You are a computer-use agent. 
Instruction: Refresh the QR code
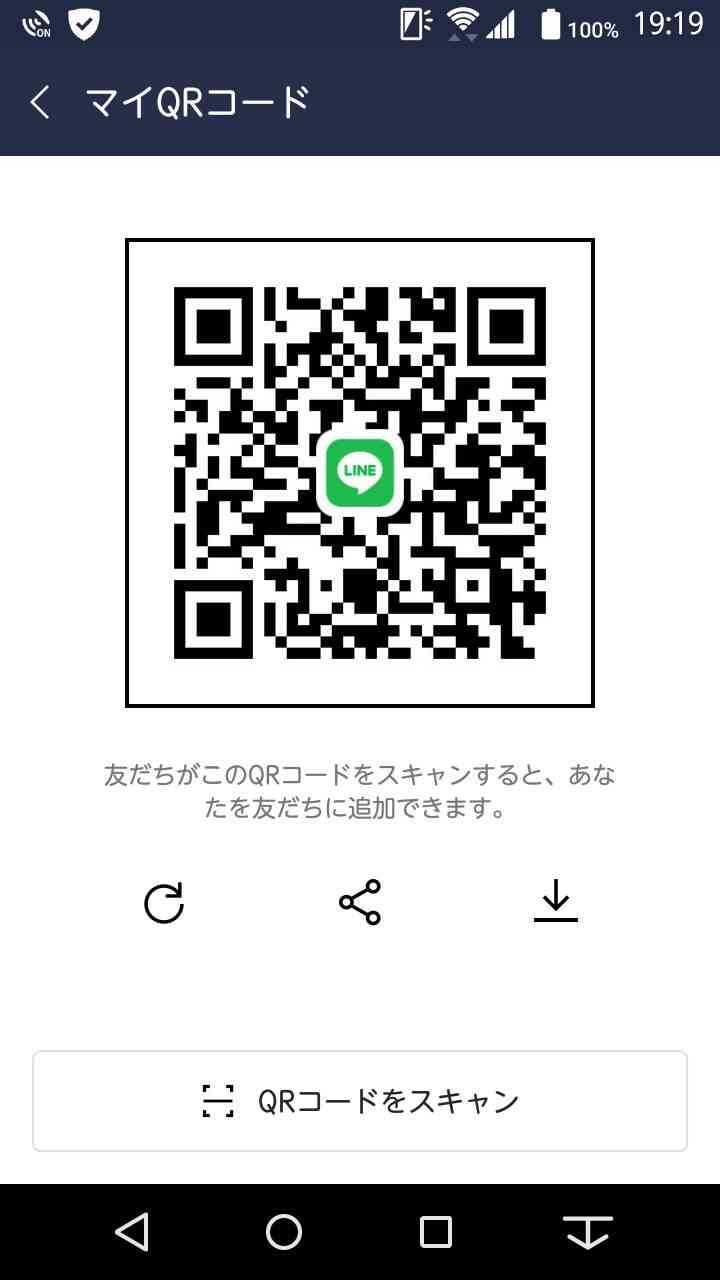164,902
